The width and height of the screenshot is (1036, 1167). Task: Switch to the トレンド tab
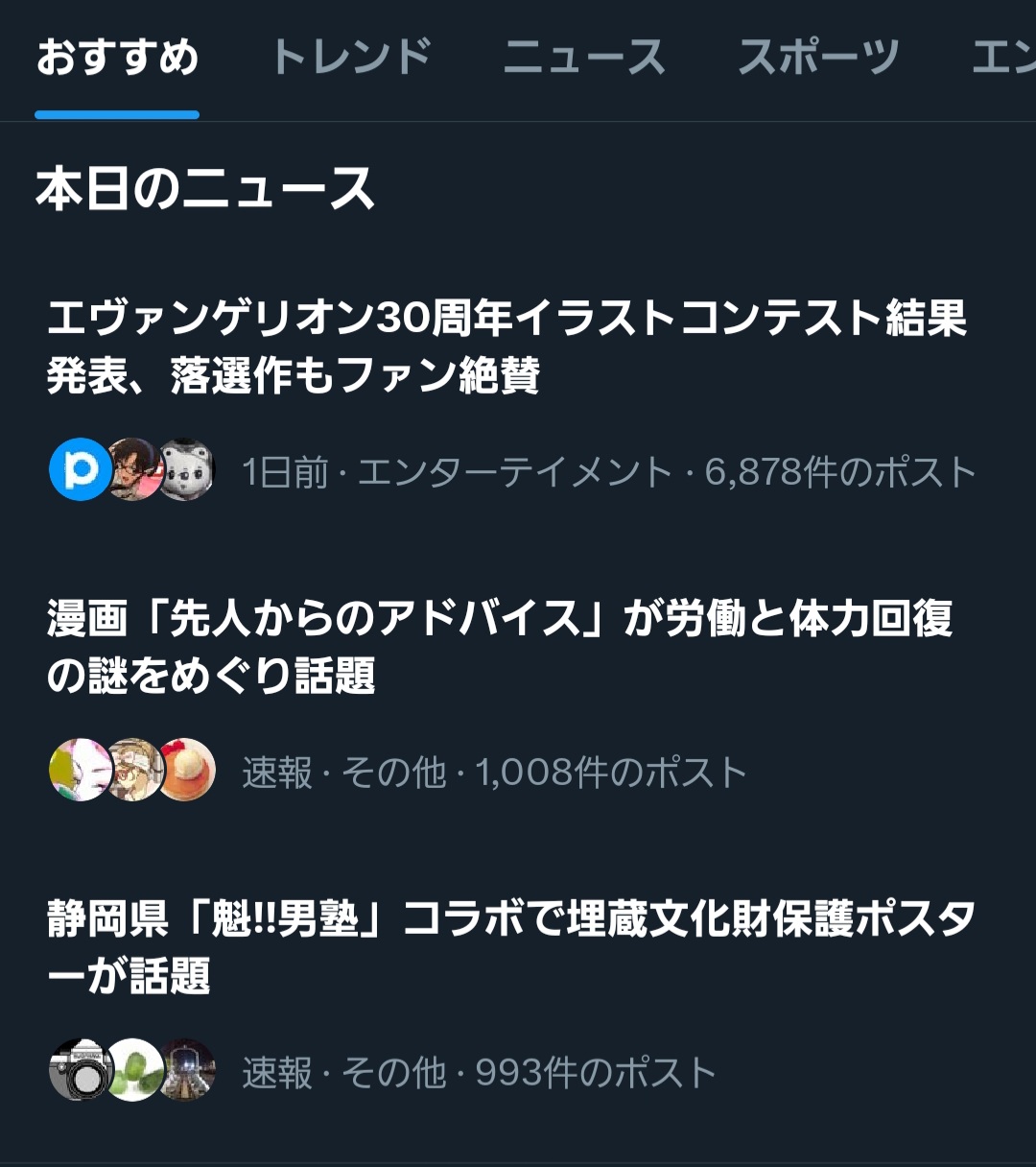pos(351,58)
